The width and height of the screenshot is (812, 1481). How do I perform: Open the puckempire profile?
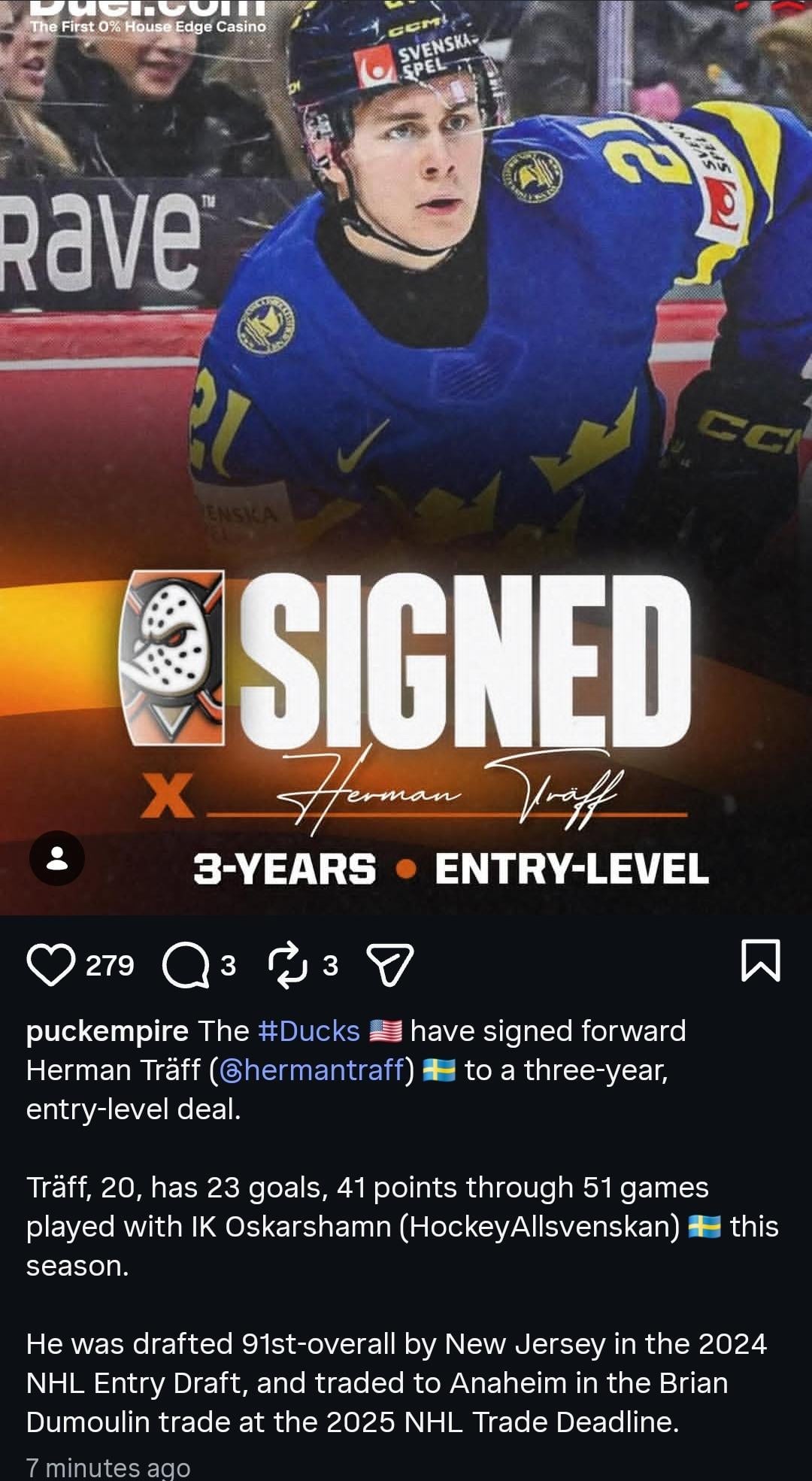pyautogui.click(x=107, y=1031)
